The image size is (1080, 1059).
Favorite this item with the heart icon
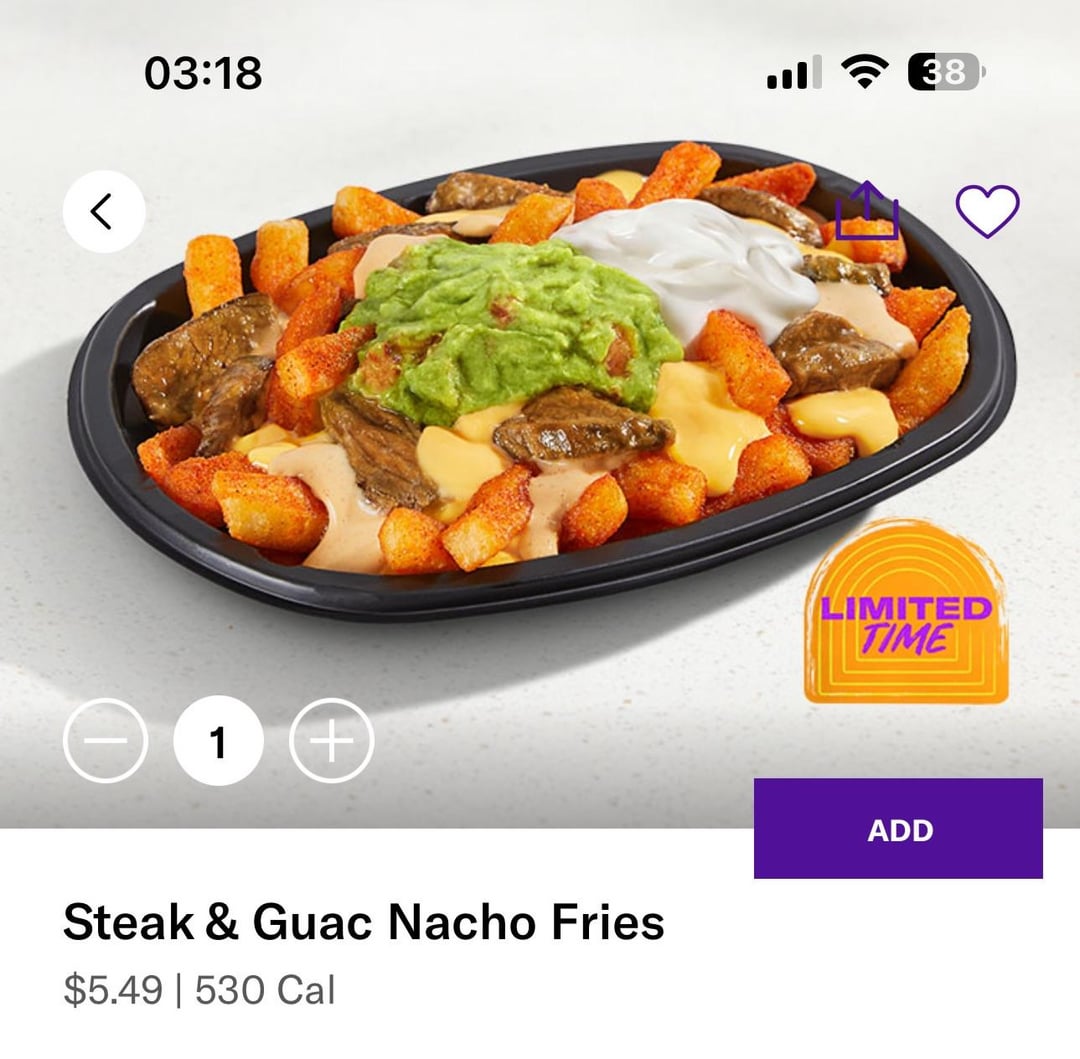click(x=987, y=211)
